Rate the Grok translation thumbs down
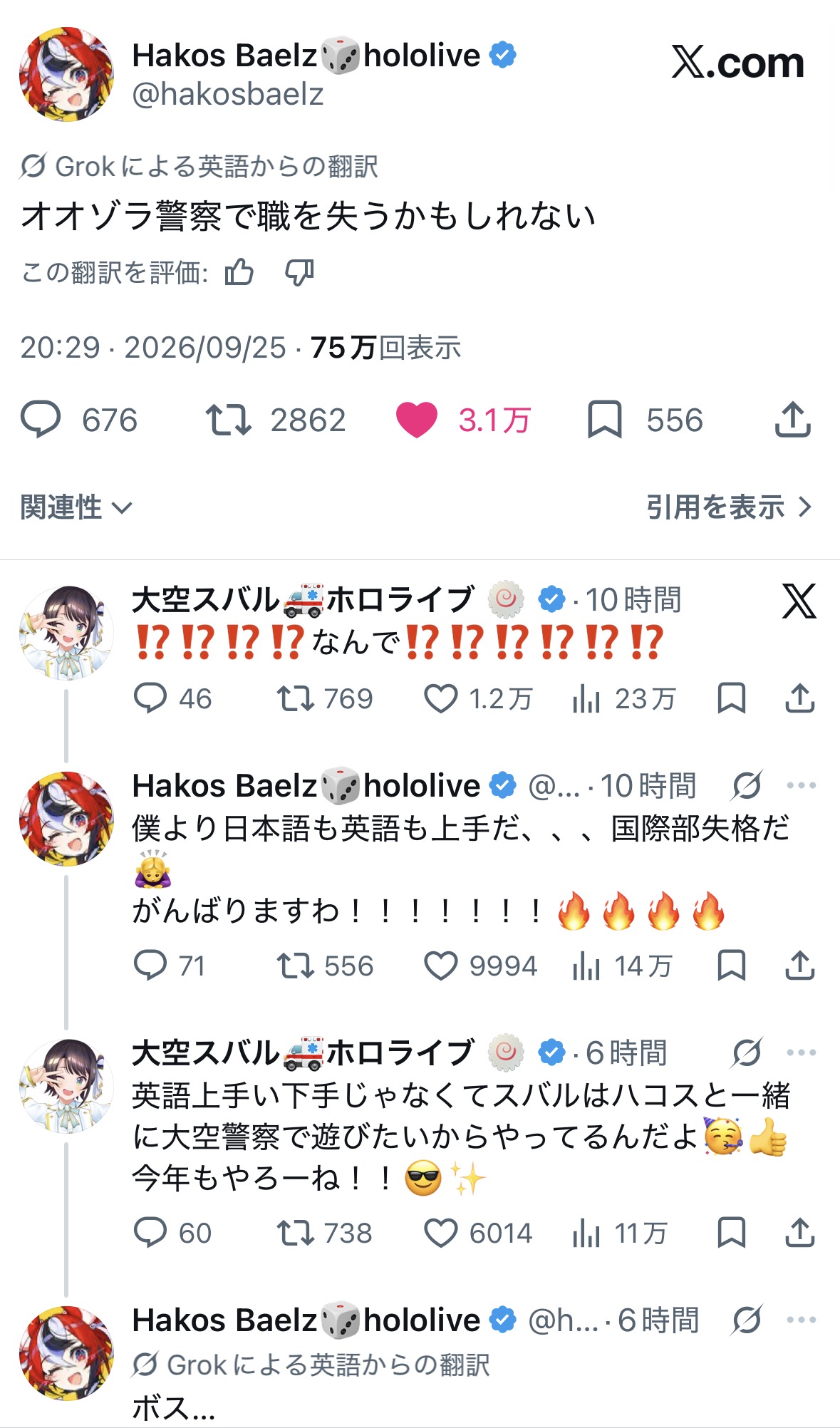This screenshot has height=1428, width=840. 299,272
